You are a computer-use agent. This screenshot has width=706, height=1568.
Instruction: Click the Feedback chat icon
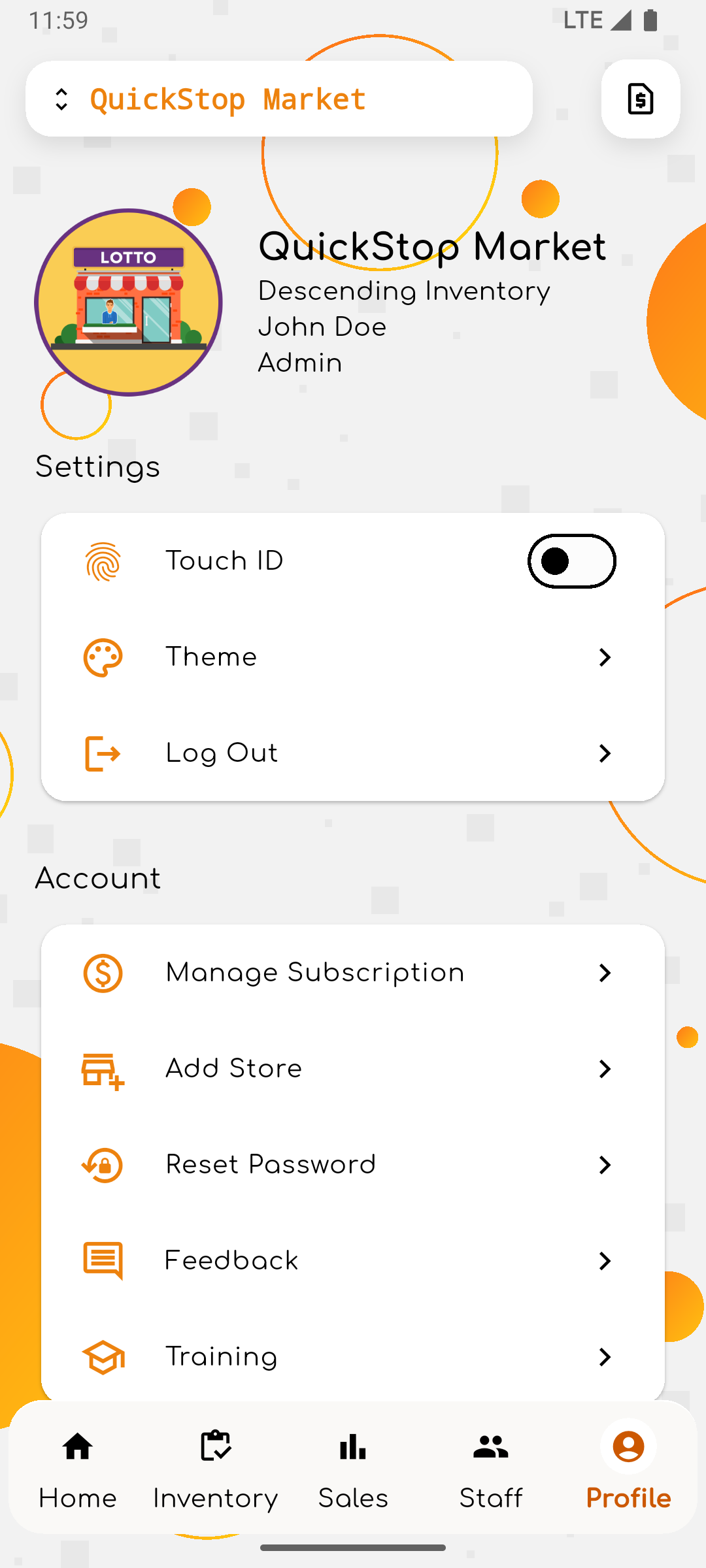point(103,1261)
